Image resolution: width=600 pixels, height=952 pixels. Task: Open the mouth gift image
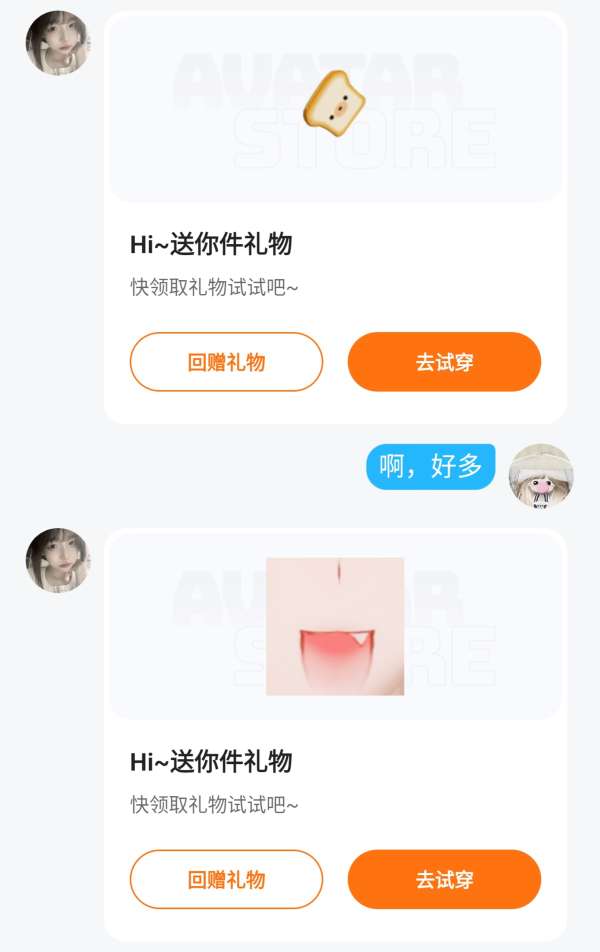(x=335, y=627)
